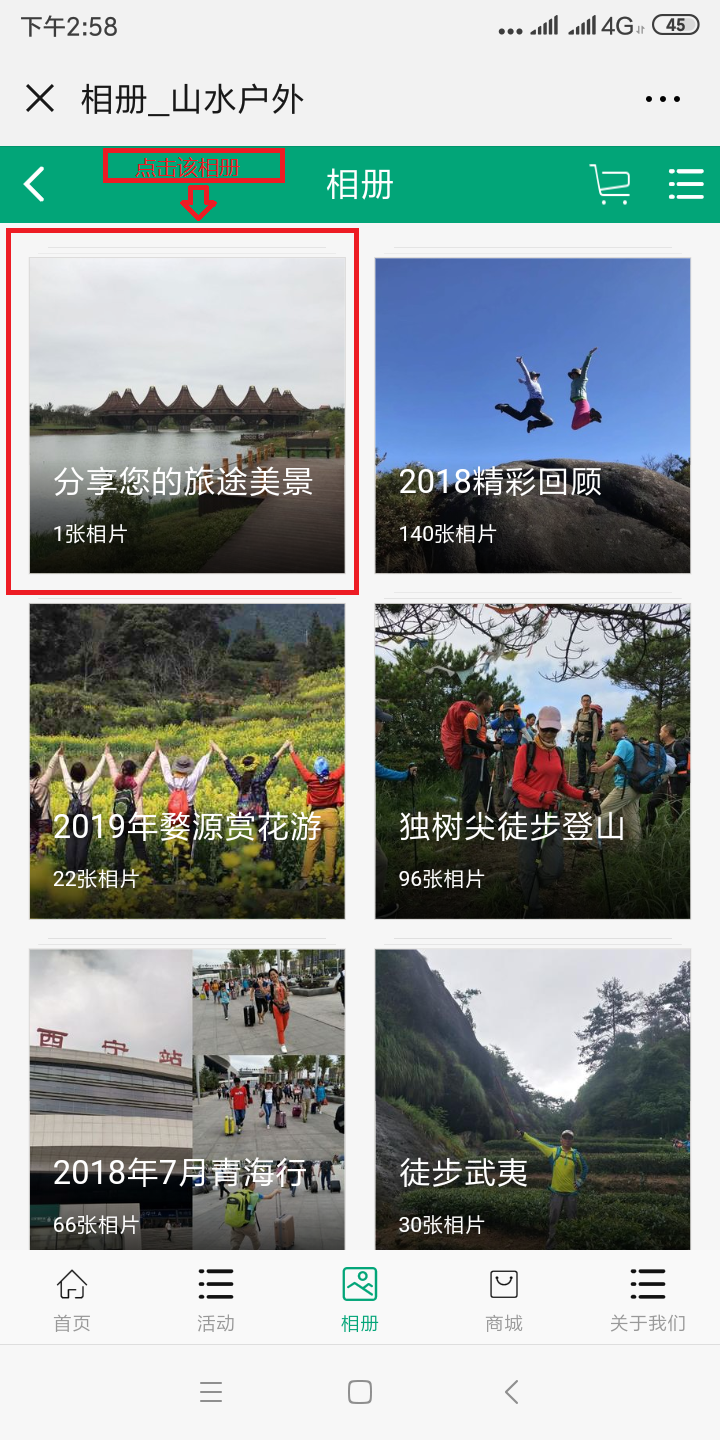View the 徒步武夷 album
720x1440 pixels.
pyautogui.click(x=532, y=1098)
